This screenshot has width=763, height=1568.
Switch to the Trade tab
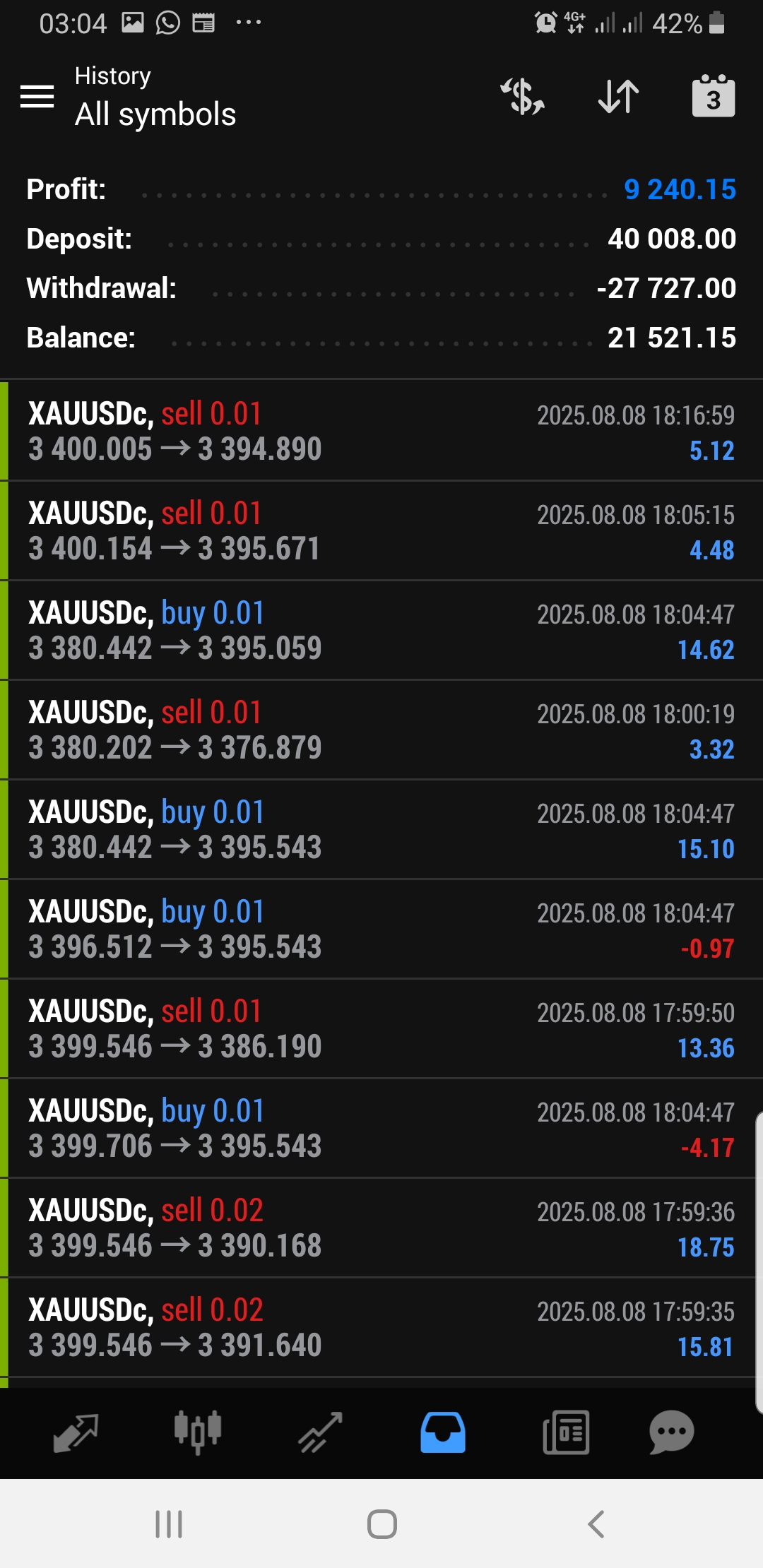pyautogui.click(x=320, y=1432)
